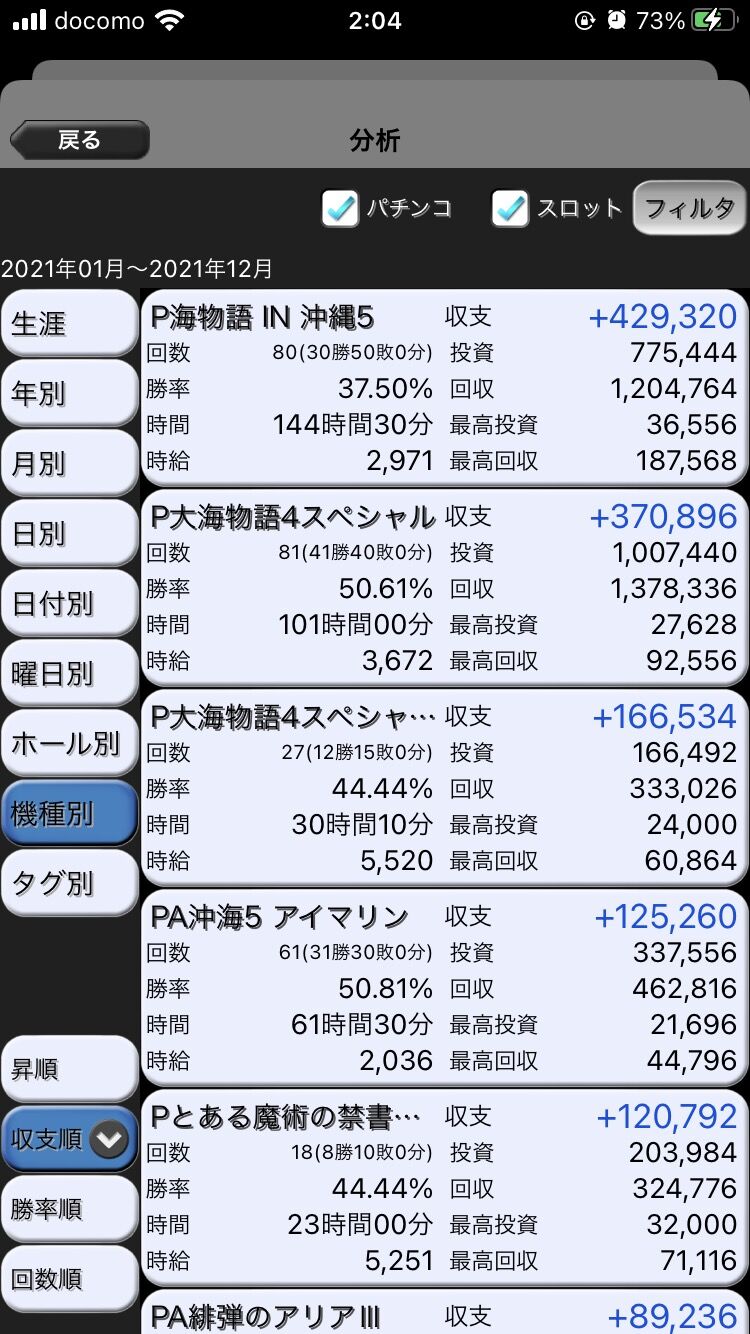Select the タグ別 tab
This screenshot has height=1334, width=750.
pos(69,883)
